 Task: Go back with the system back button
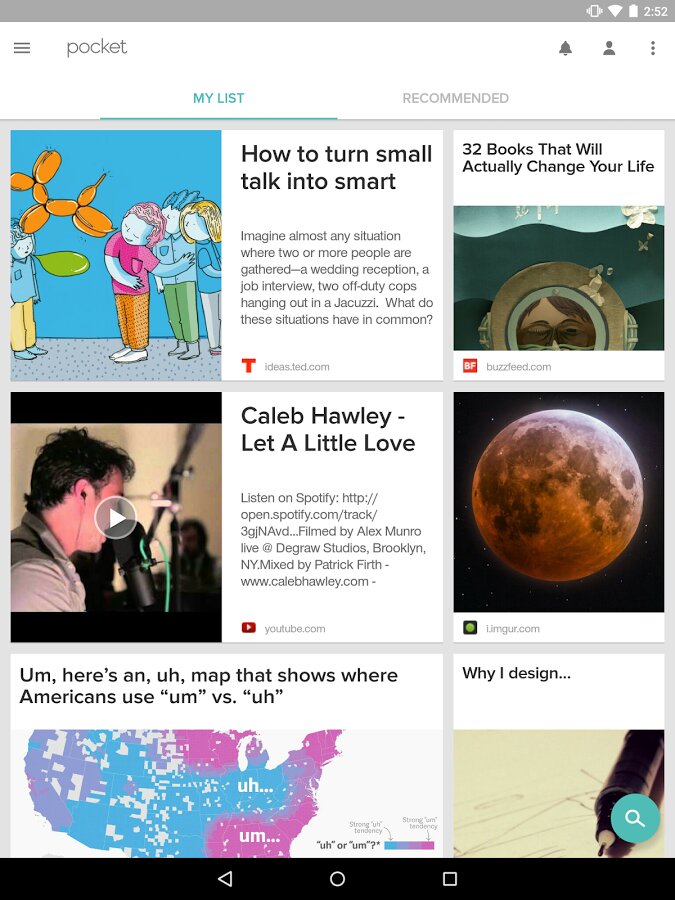(x=225, y=878)
